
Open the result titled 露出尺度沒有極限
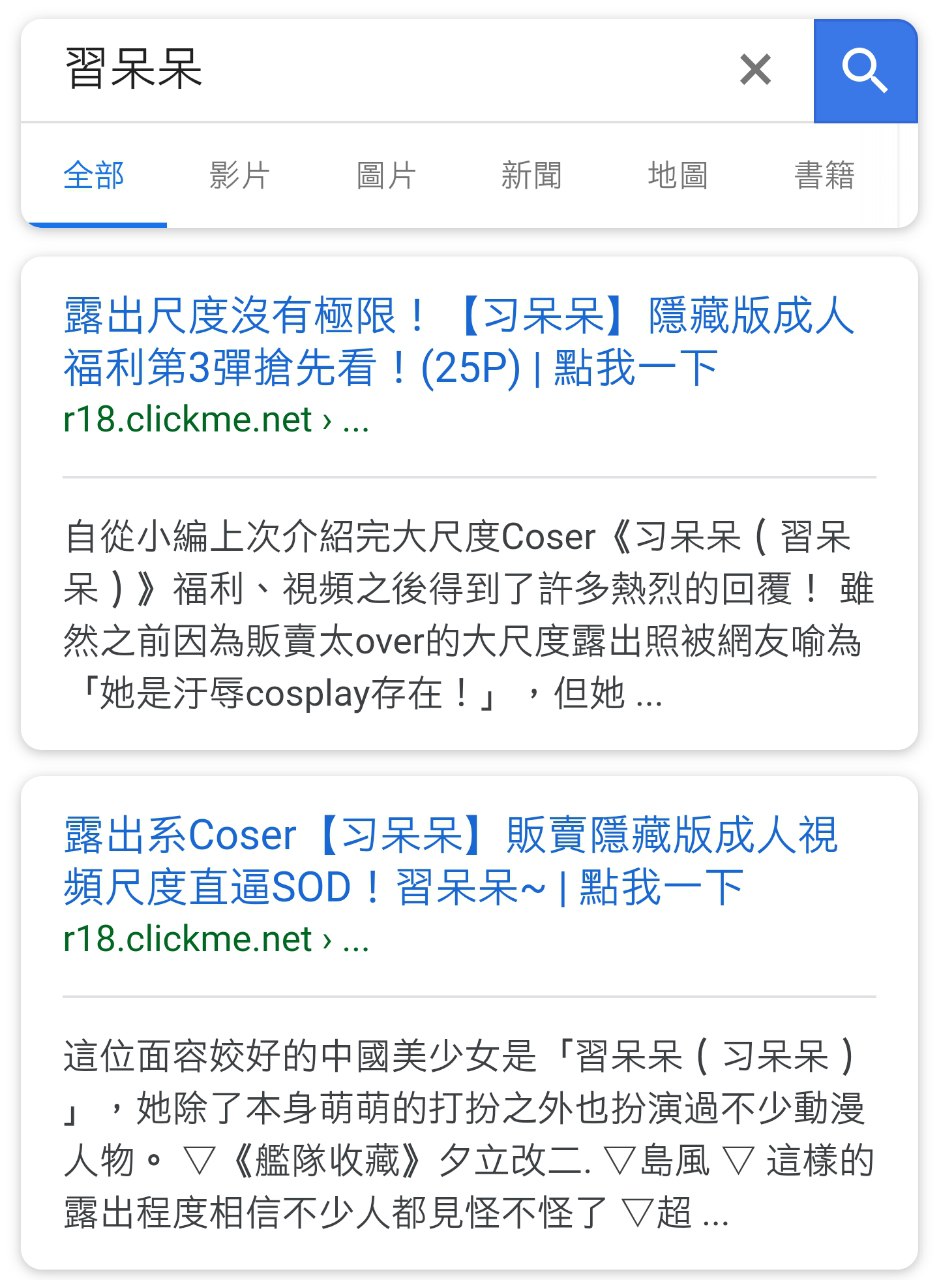pos(458,343)
